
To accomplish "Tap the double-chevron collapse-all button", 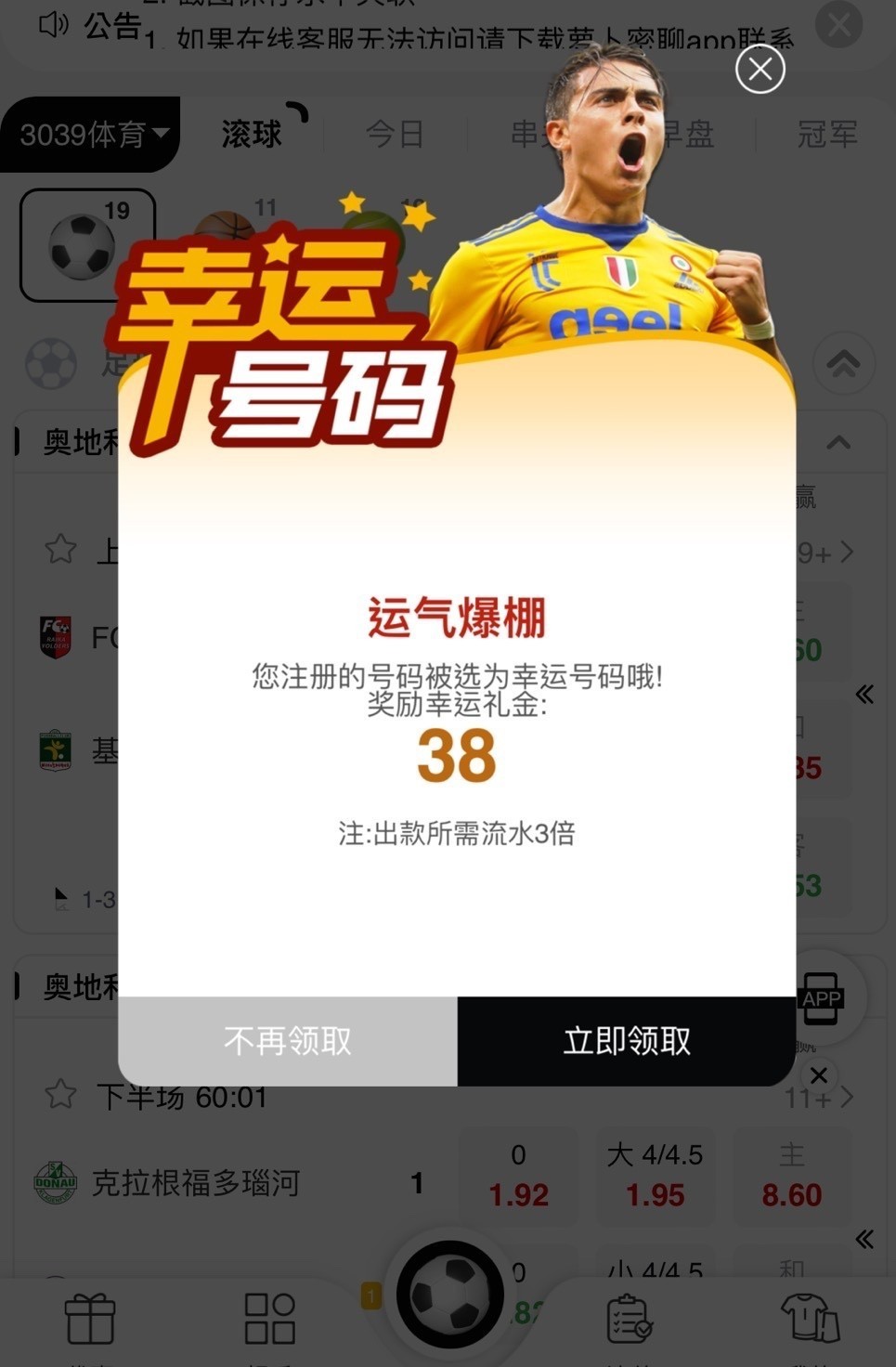I will coord(843,364).
